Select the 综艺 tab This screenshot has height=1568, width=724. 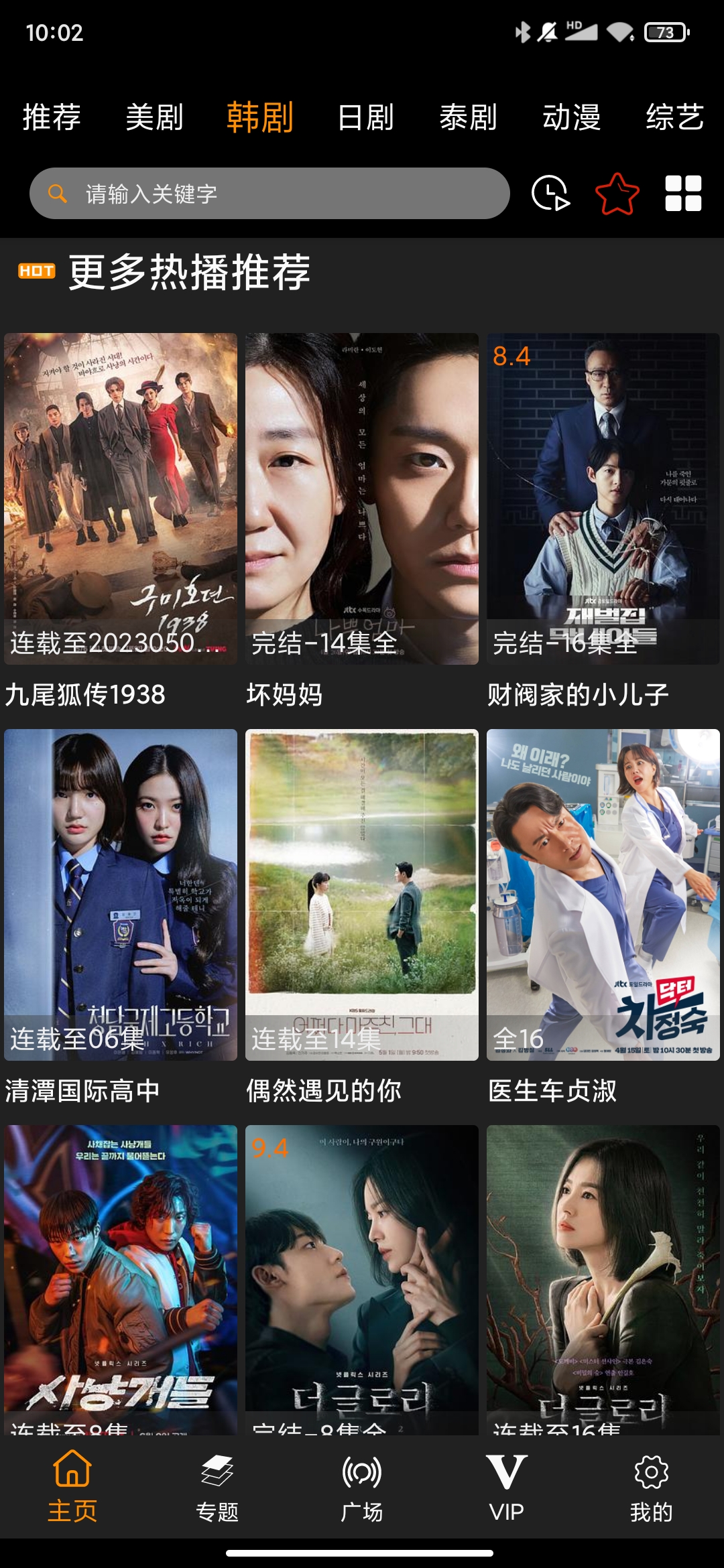[x=674, y=117]
